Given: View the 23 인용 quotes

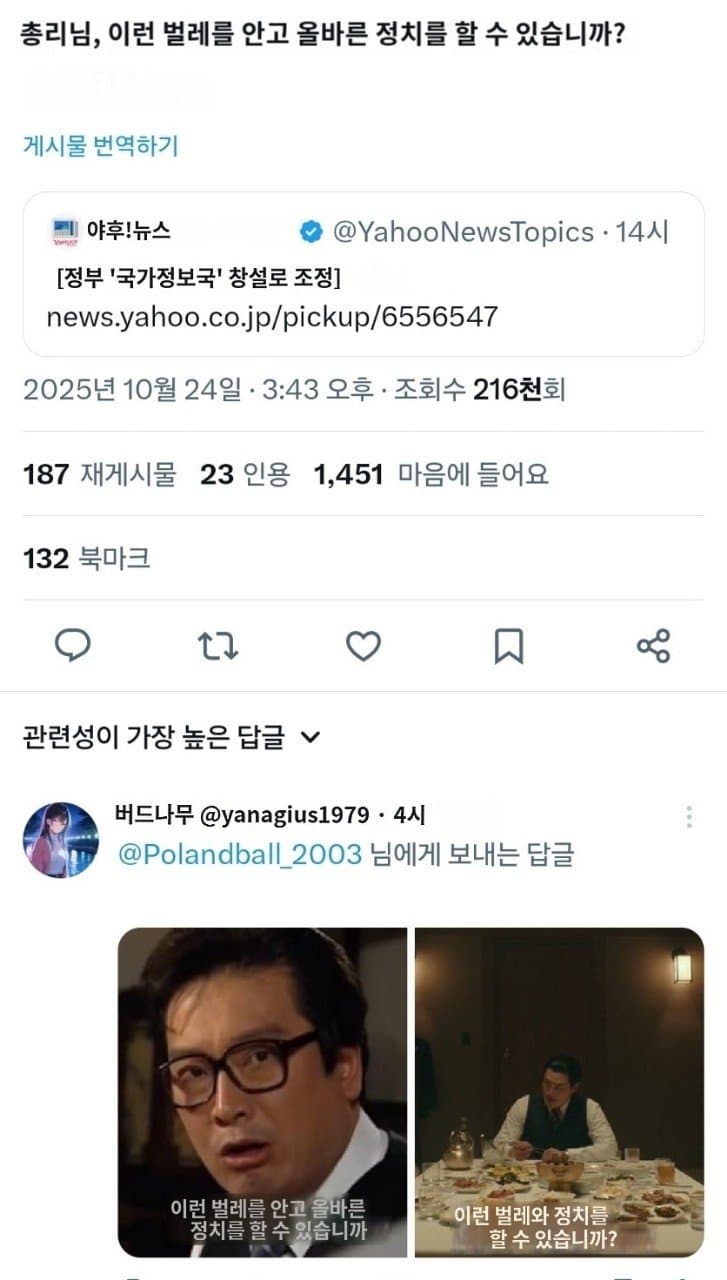Looking at the screenshot, I should point(245,474).
